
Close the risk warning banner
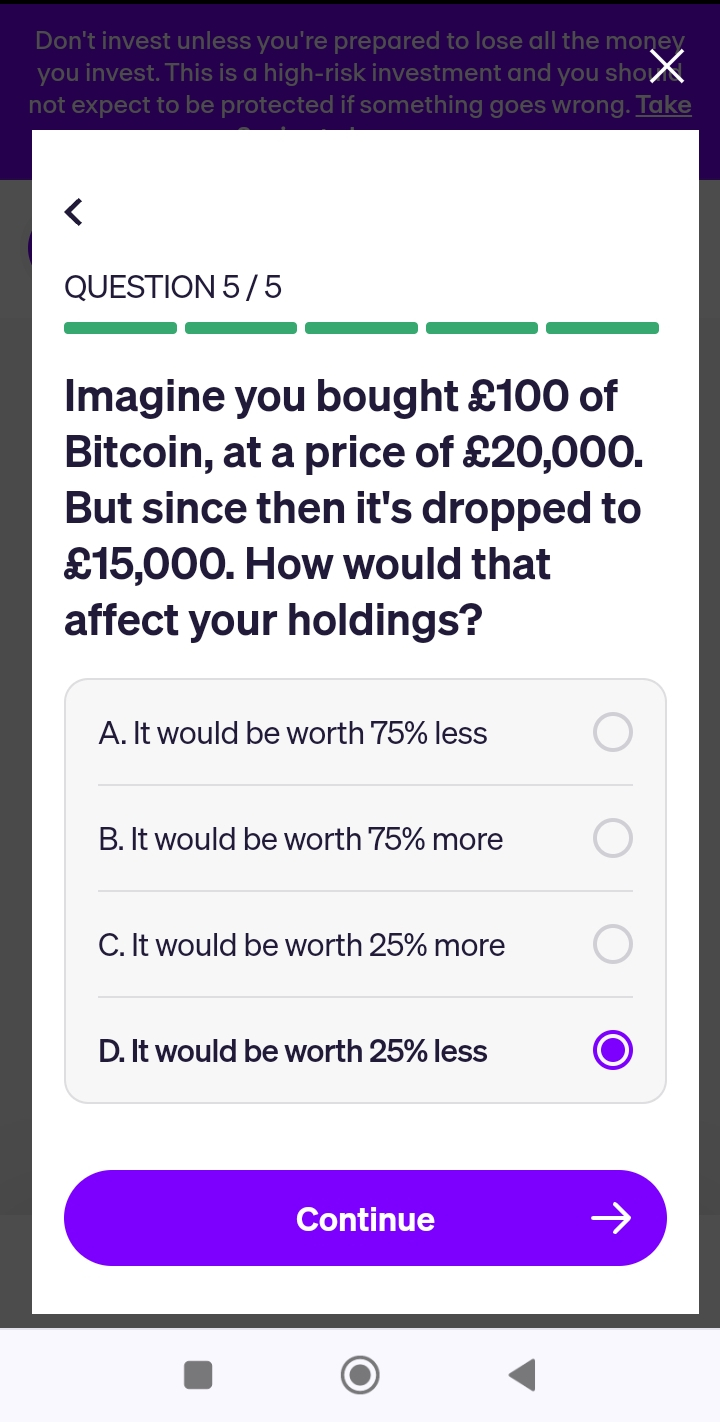667,66
